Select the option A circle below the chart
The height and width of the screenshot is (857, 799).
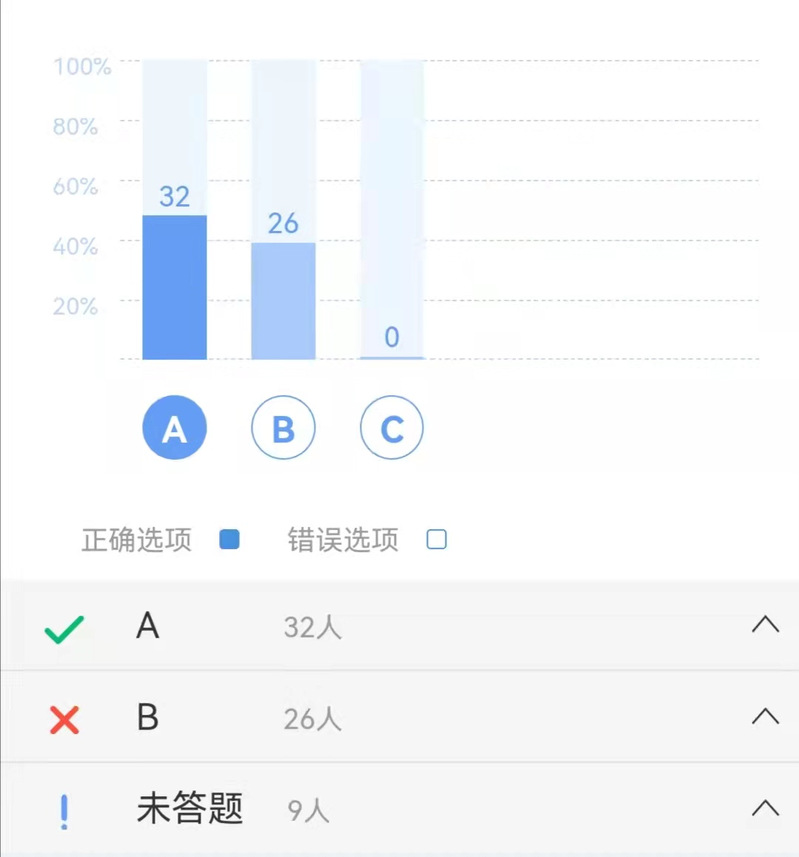click(x=174, y=428)
